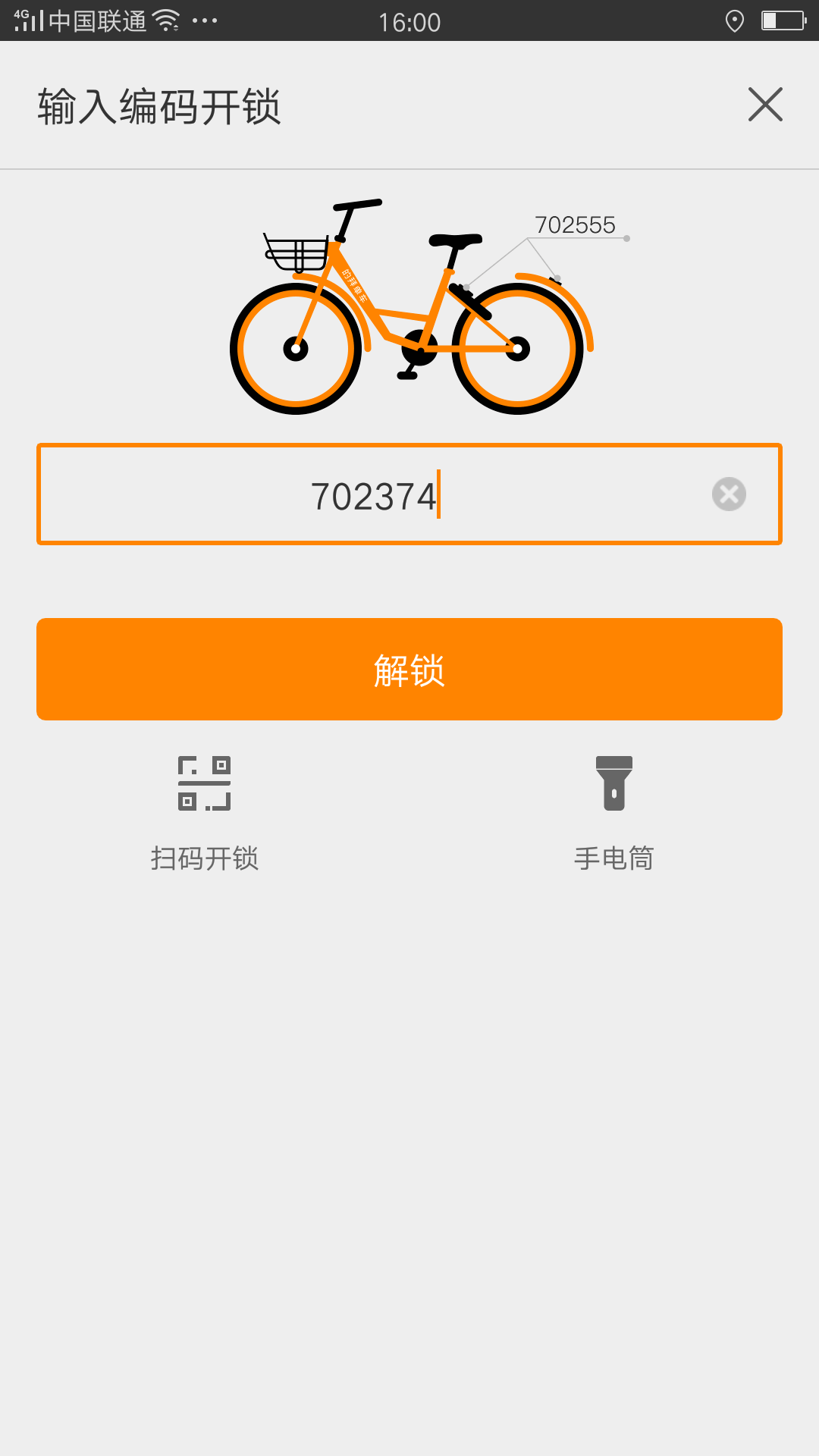The height and width of the screenshot is (1456, 819).
Task: Select the code input field showing 702374
Action: click(x=409, y=494)
